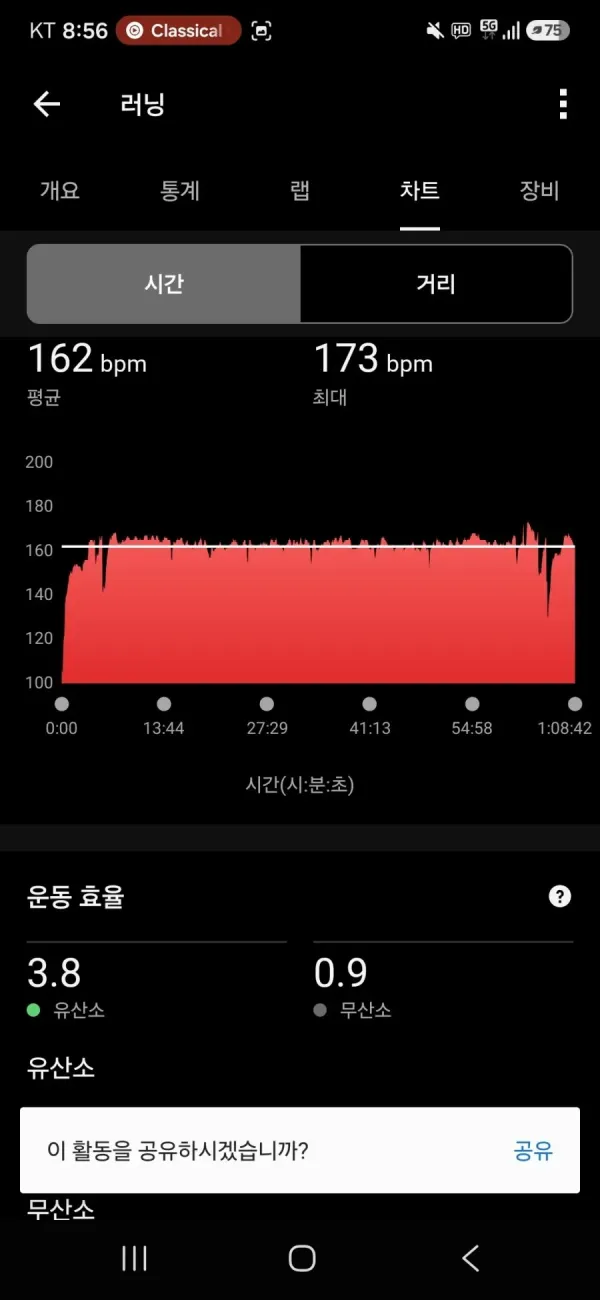Tap 공유 to share this activity
This screenshot has width=600, height=1300.
pyautogui.click(x=533, y=1150)
